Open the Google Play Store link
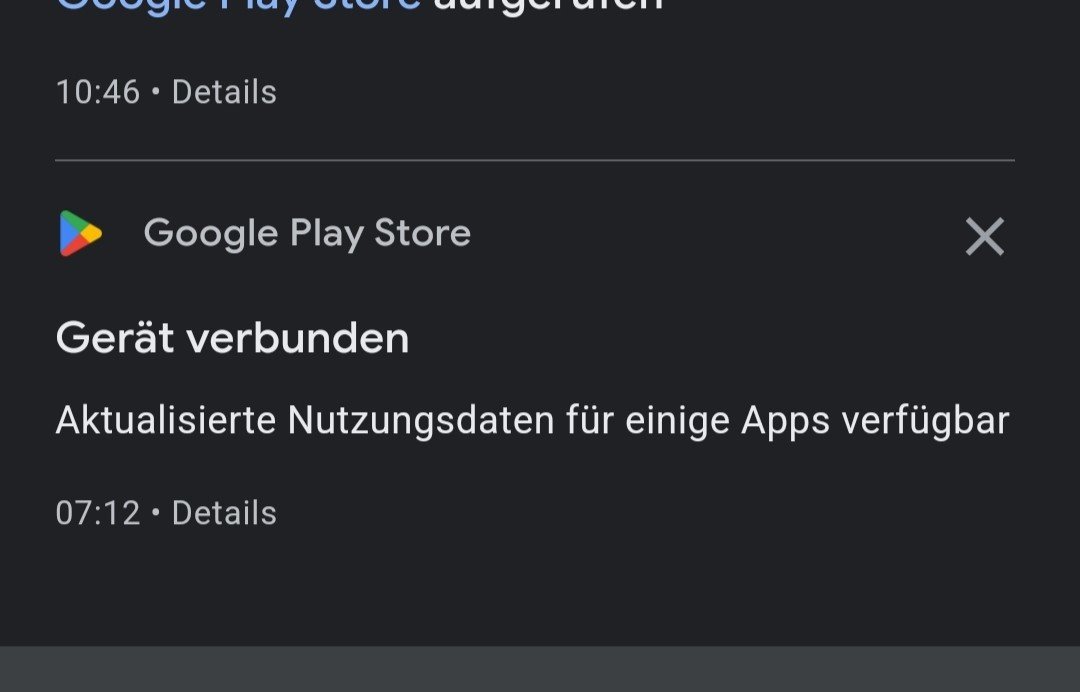1080x692 pixels. point(238,6)
